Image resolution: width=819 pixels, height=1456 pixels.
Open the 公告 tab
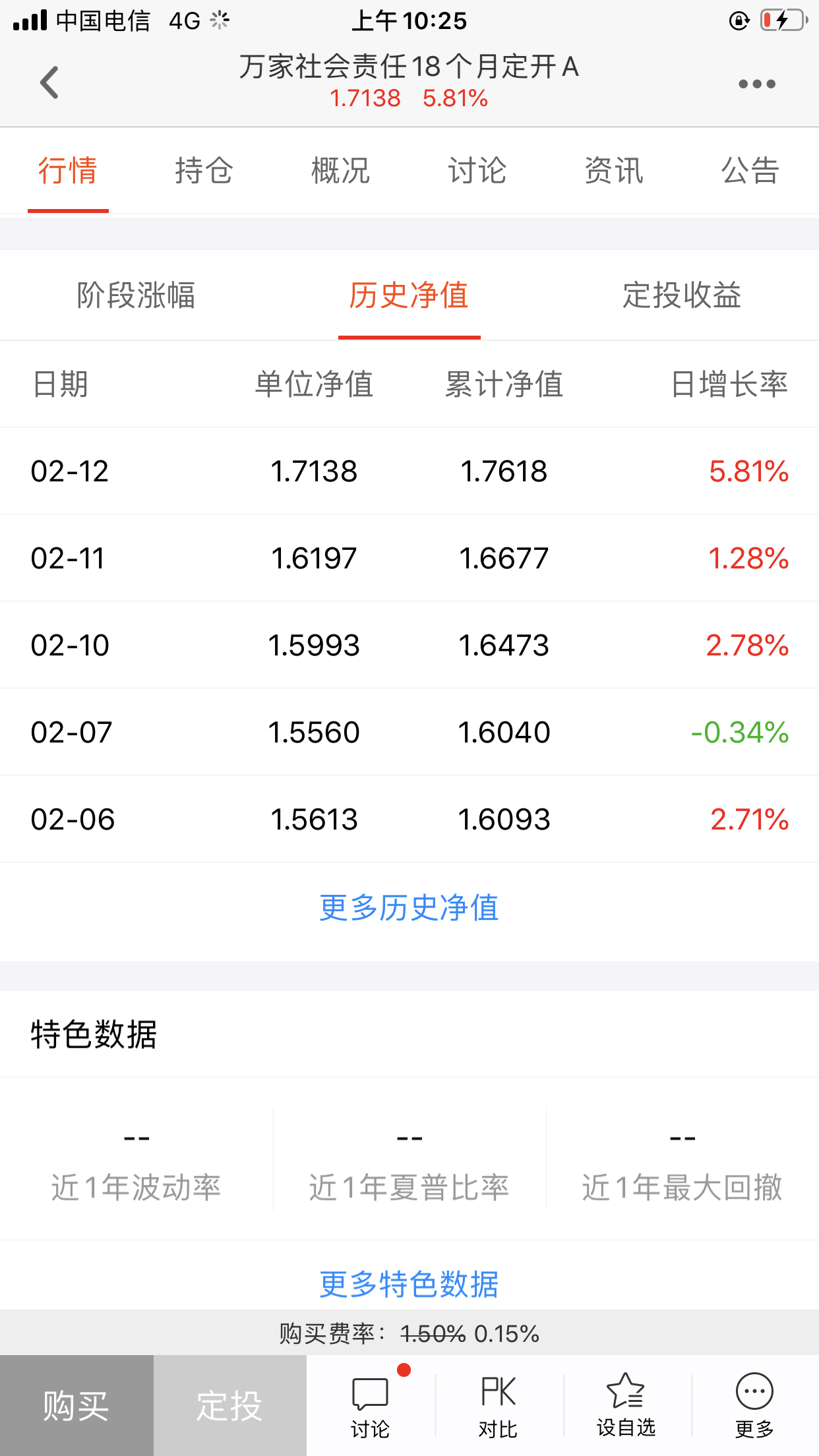point(750,171)
